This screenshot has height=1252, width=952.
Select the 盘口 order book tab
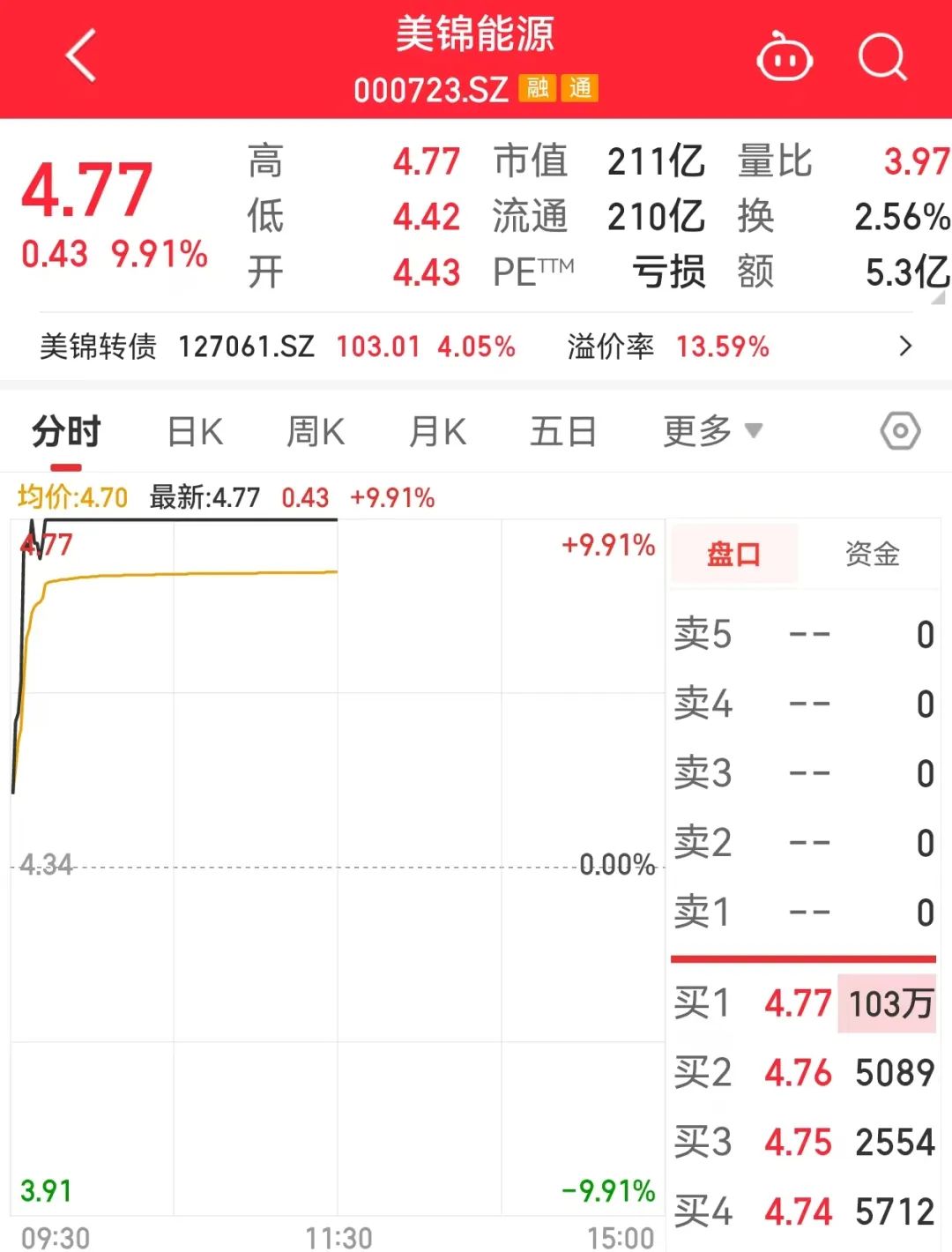(733, 555)
